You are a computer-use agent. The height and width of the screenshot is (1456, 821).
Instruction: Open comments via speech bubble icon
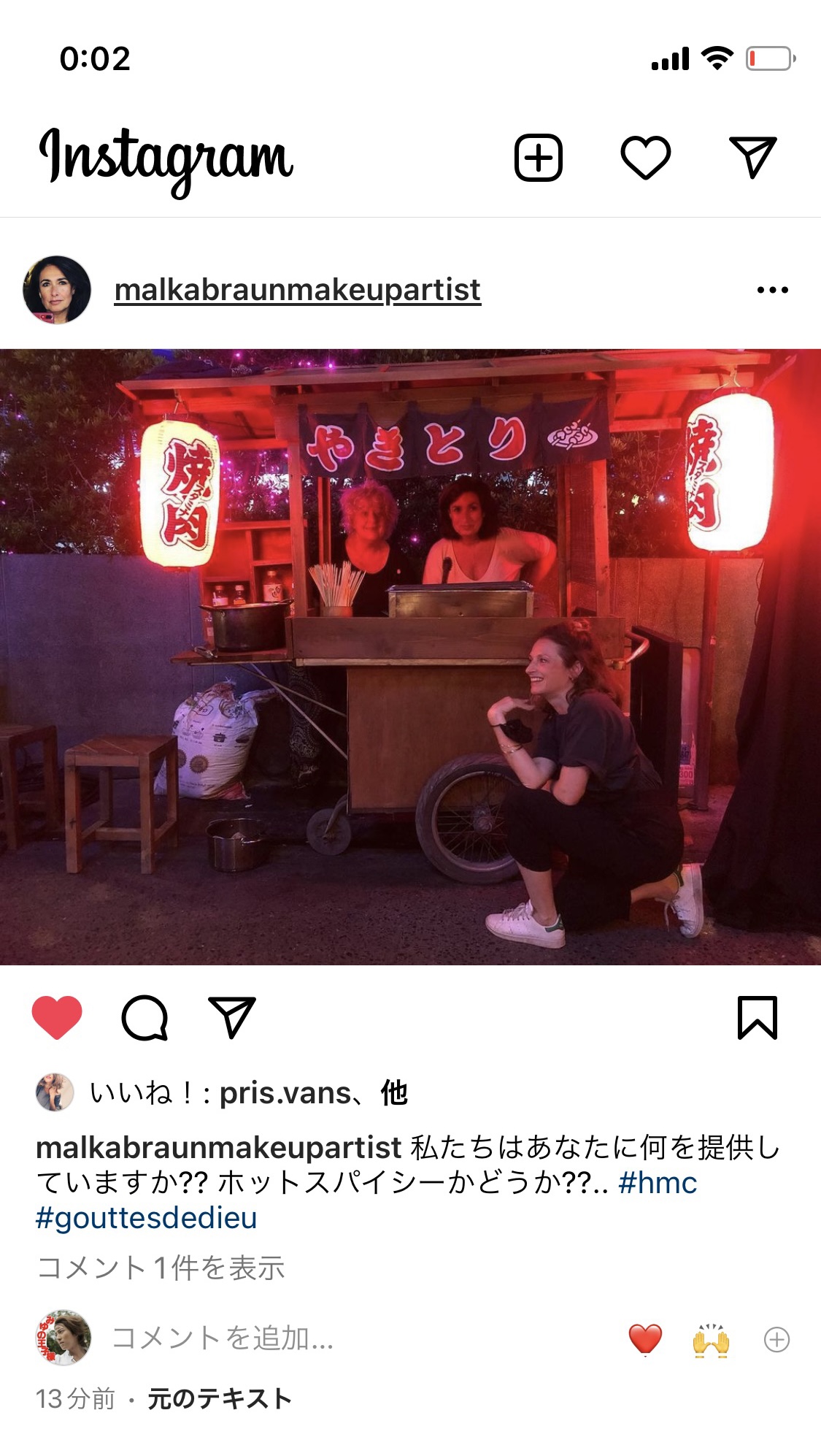(x=144, y=1017)
